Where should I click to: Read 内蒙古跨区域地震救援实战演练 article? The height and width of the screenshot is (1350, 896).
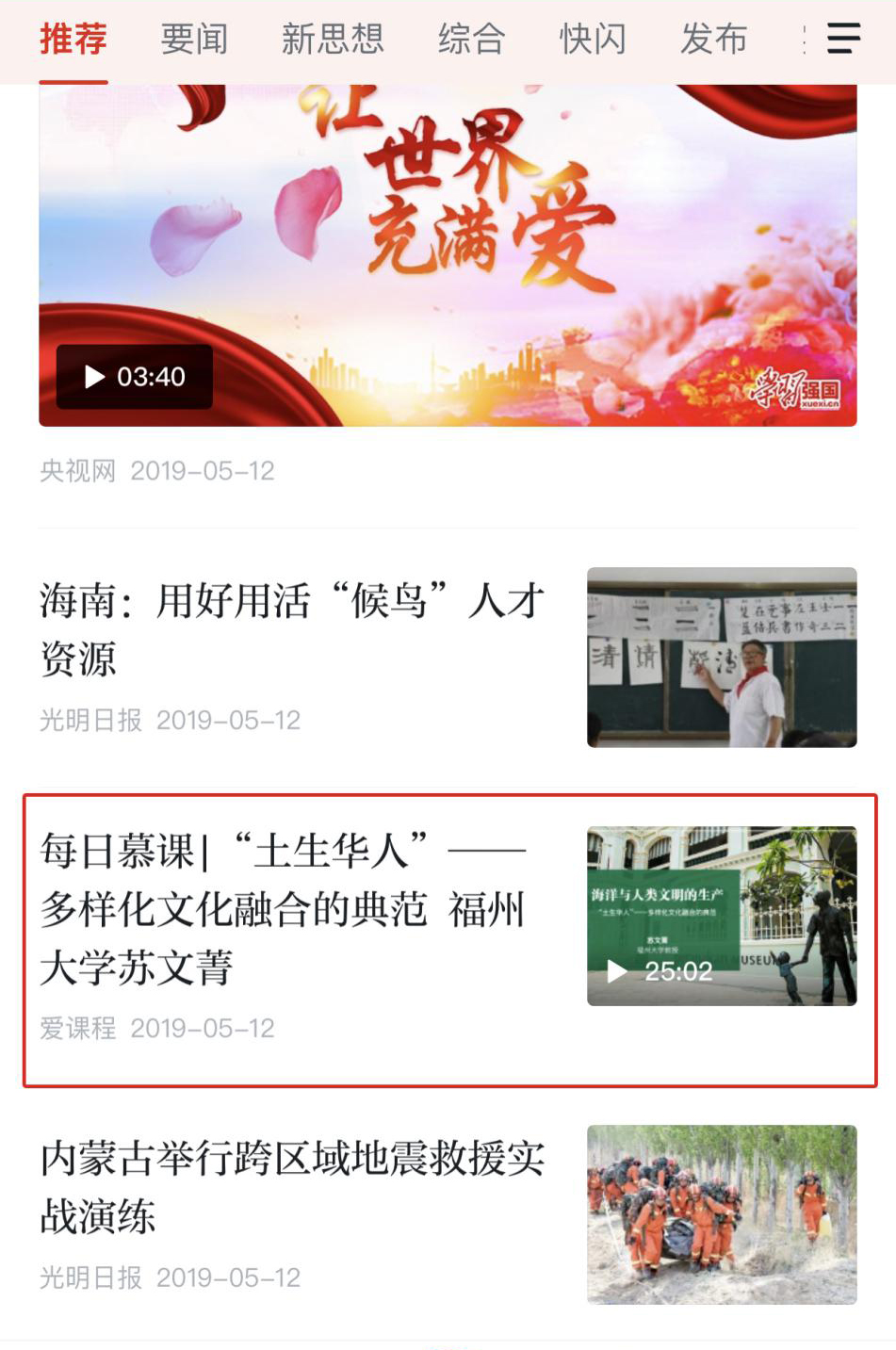292,1187
